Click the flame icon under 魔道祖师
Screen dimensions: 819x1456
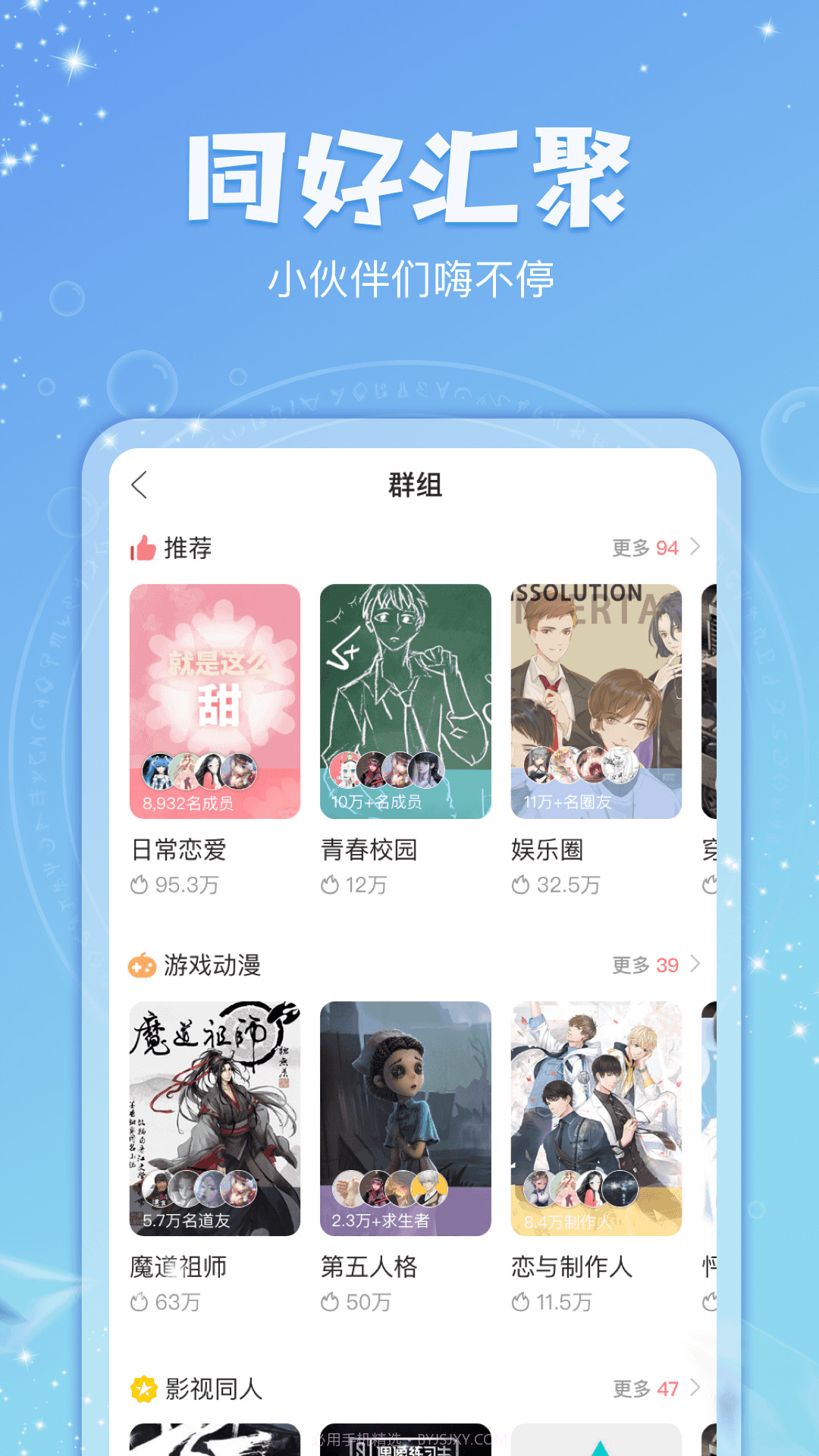tap(140, 1302)
